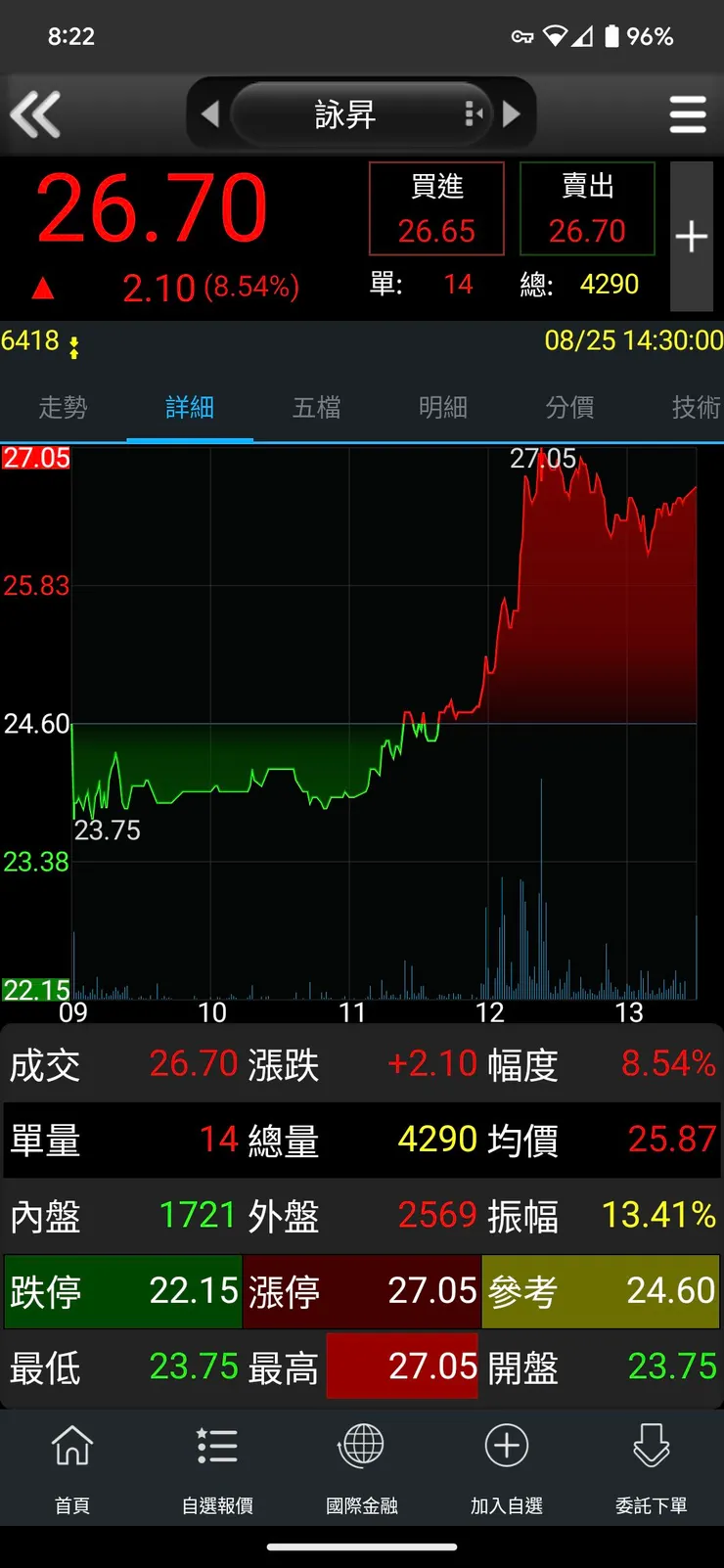Add this stock via 加入自選
This screenshot has height=1568, width=724.
point(507,1467)
